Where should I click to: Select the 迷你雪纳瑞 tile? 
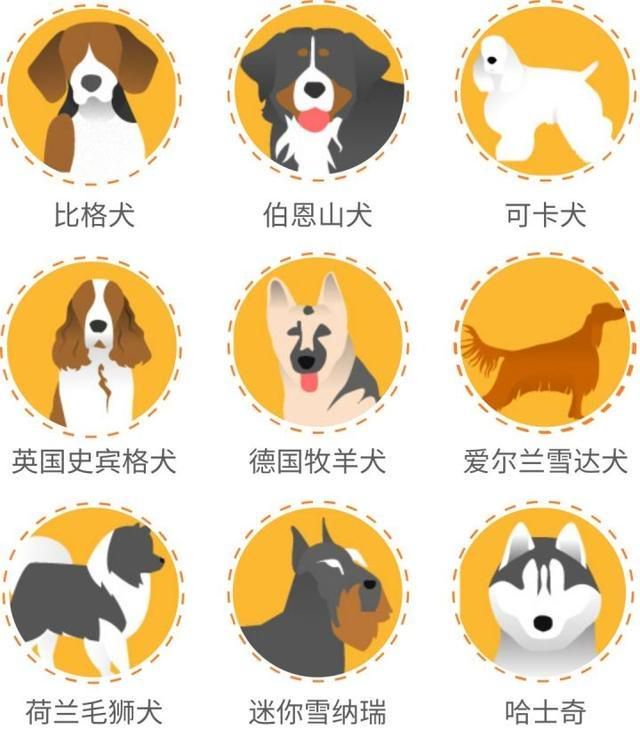tap(319, 595)
